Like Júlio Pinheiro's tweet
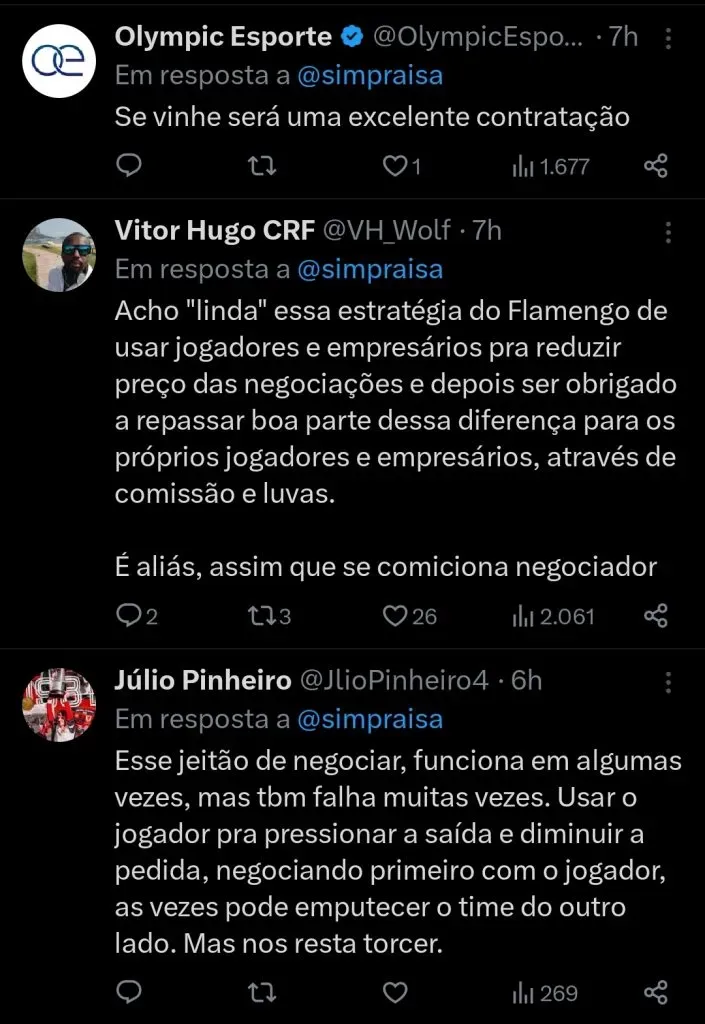 pos(396,992)
